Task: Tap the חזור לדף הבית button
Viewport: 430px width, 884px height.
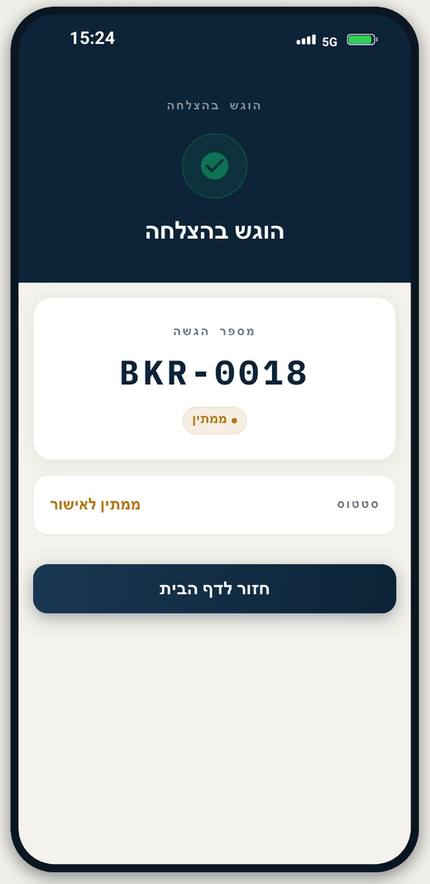Action: [x=215, y=589]
